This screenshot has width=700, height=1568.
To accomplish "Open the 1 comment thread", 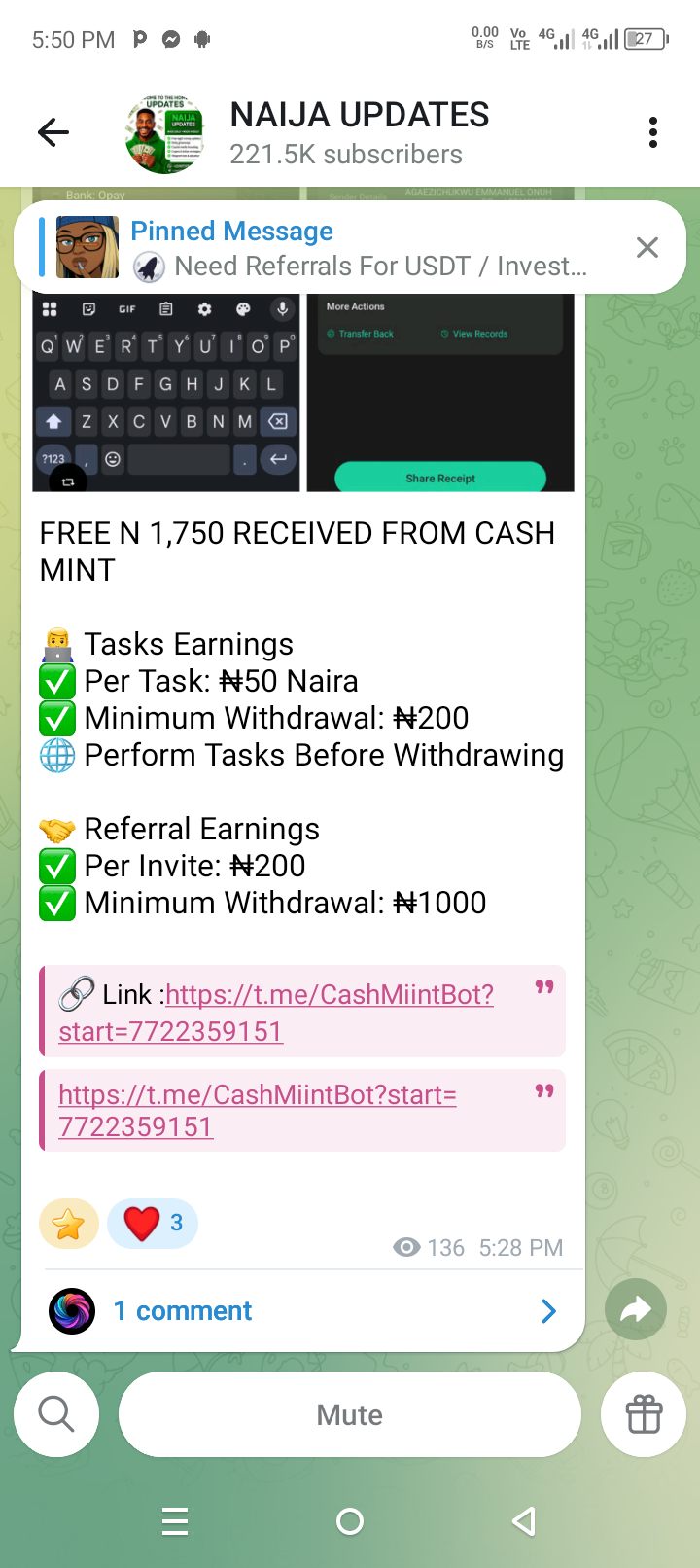I will [301, 1311].
